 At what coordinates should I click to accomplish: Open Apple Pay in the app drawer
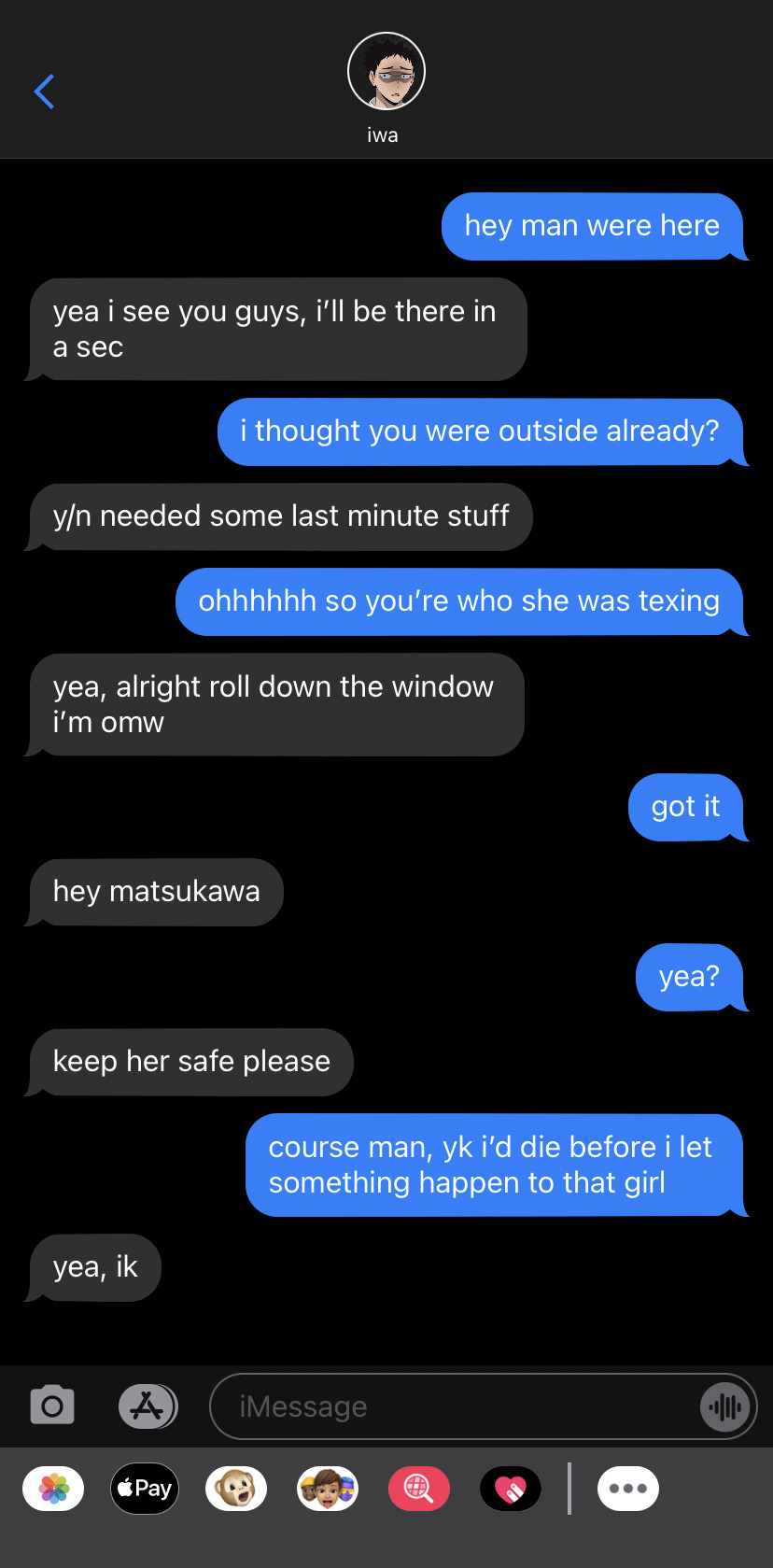145,1489
